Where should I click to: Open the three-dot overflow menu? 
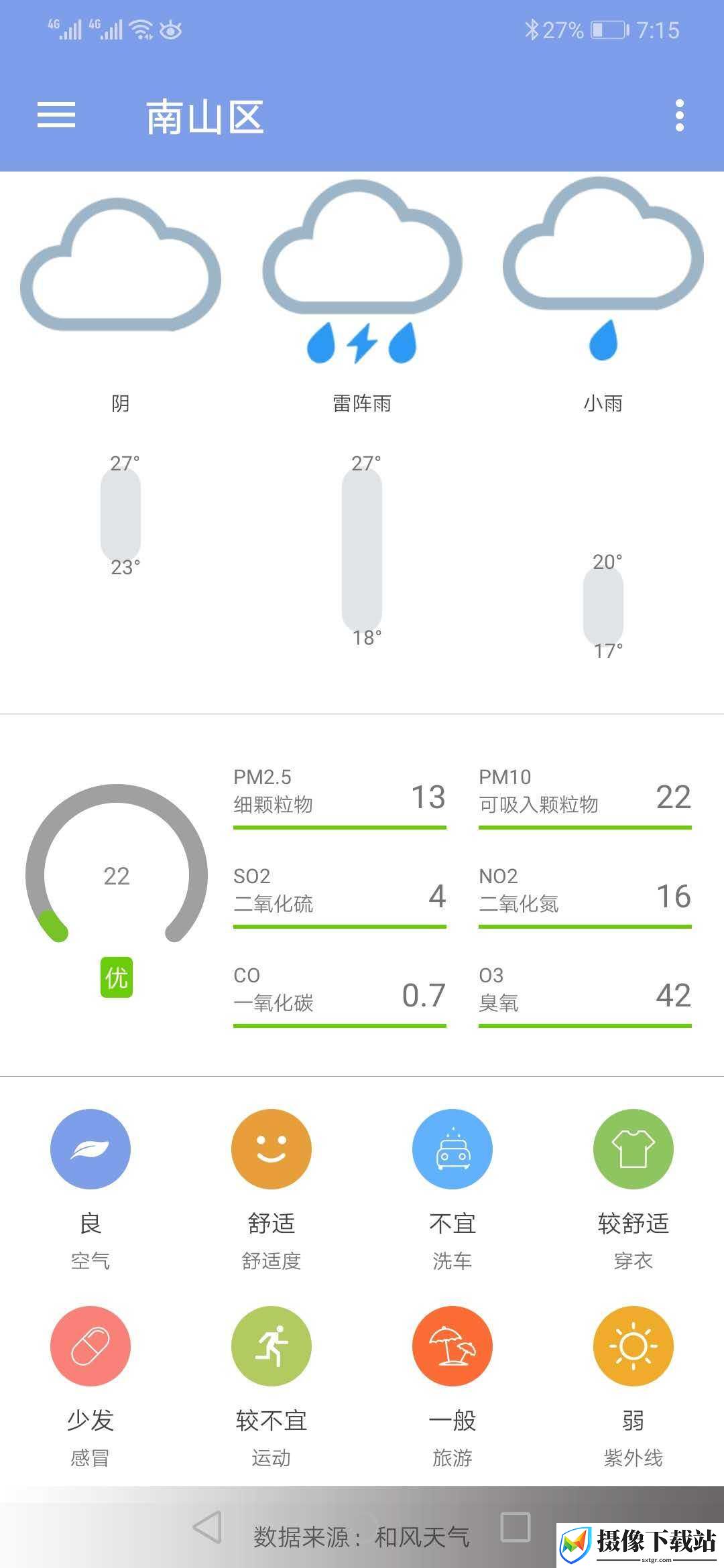(x=680, y=115)
